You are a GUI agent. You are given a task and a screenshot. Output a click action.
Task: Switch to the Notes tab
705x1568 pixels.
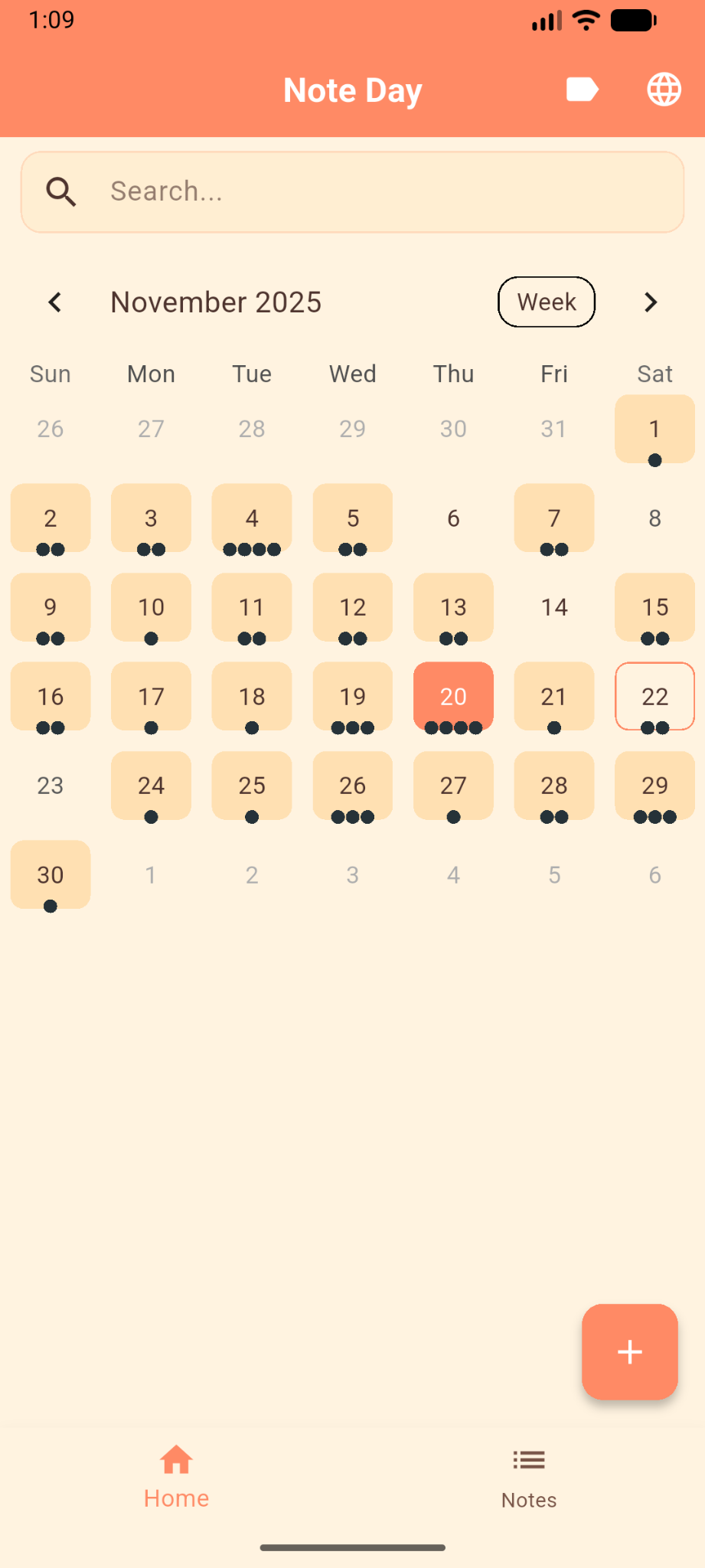tap(528, 1478)
